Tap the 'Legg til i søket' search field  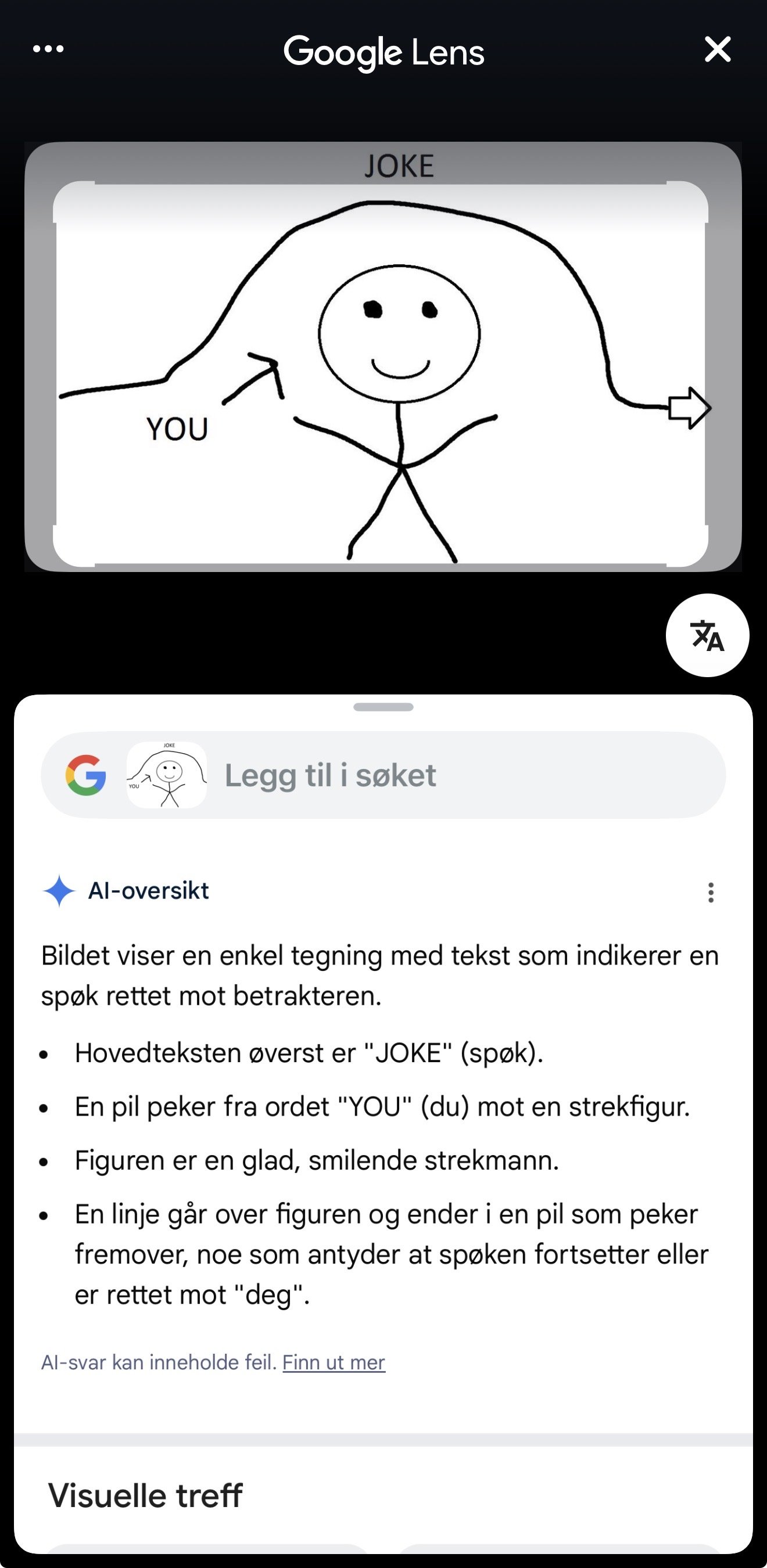point(426,775)
